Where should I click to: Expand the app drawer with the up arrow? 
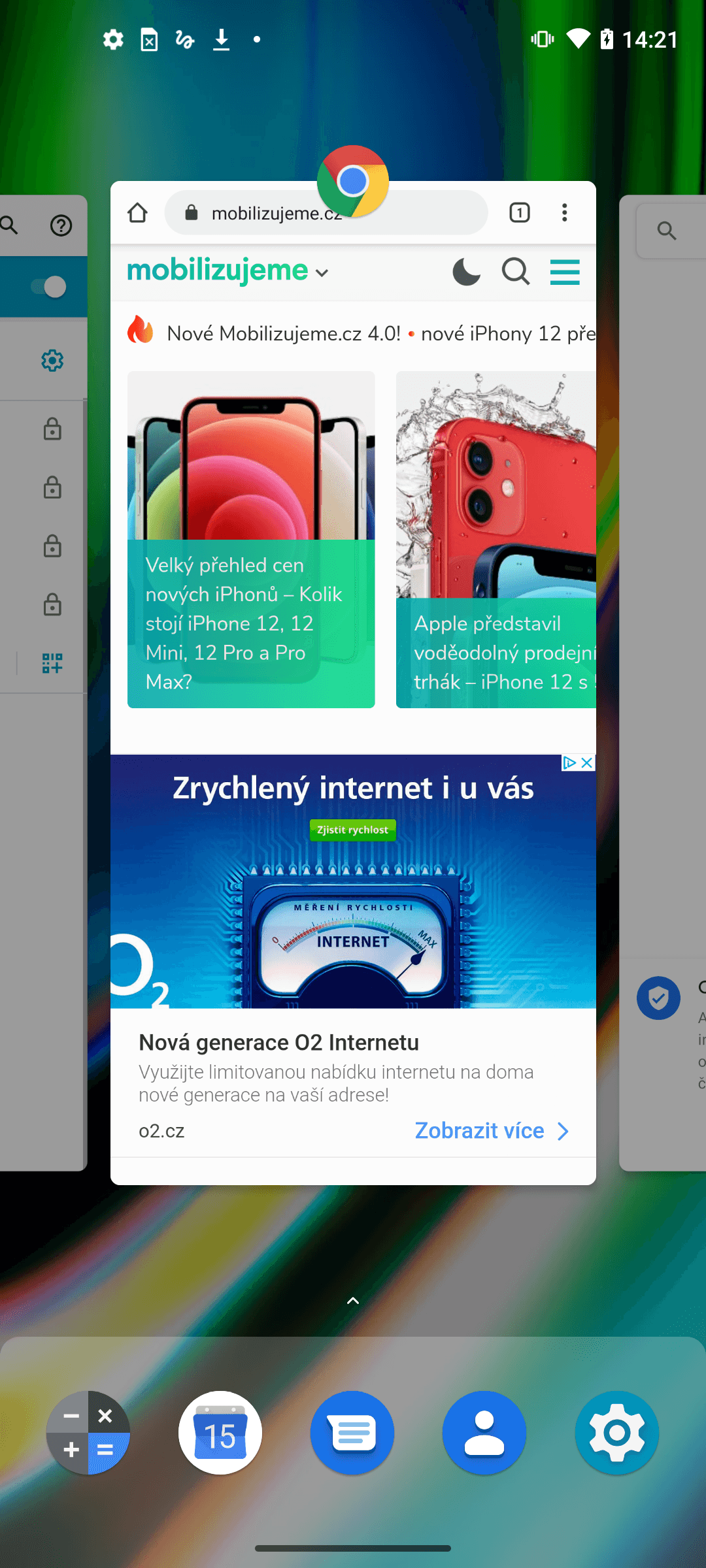pyautogui.click(x=353, y=1301)
